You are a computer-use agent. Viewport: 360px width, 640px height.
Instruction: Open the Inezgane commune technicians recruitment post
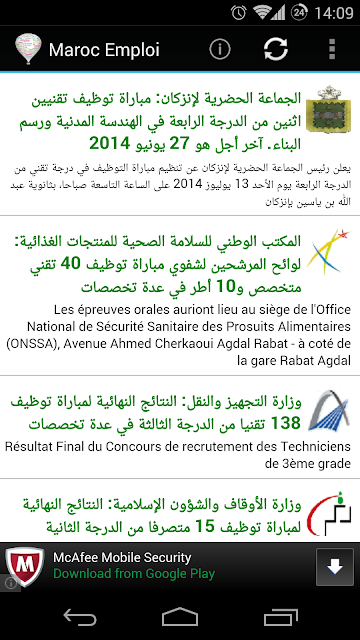(180, 144)
